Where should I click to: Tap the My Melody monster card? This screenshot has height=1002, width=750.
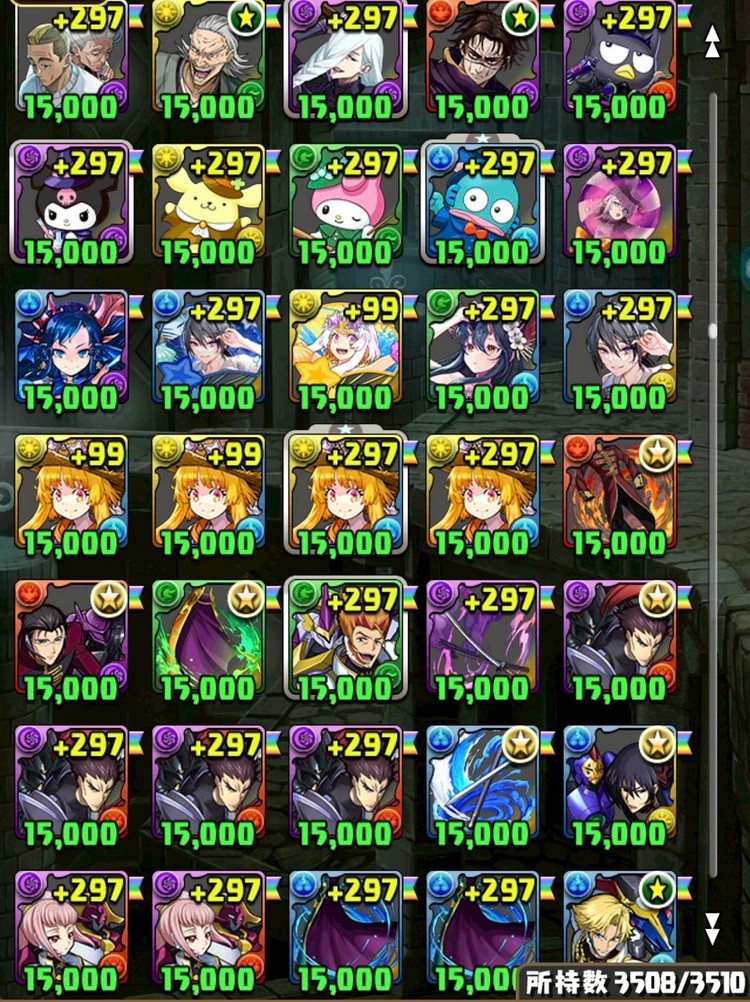coord(345,207)
